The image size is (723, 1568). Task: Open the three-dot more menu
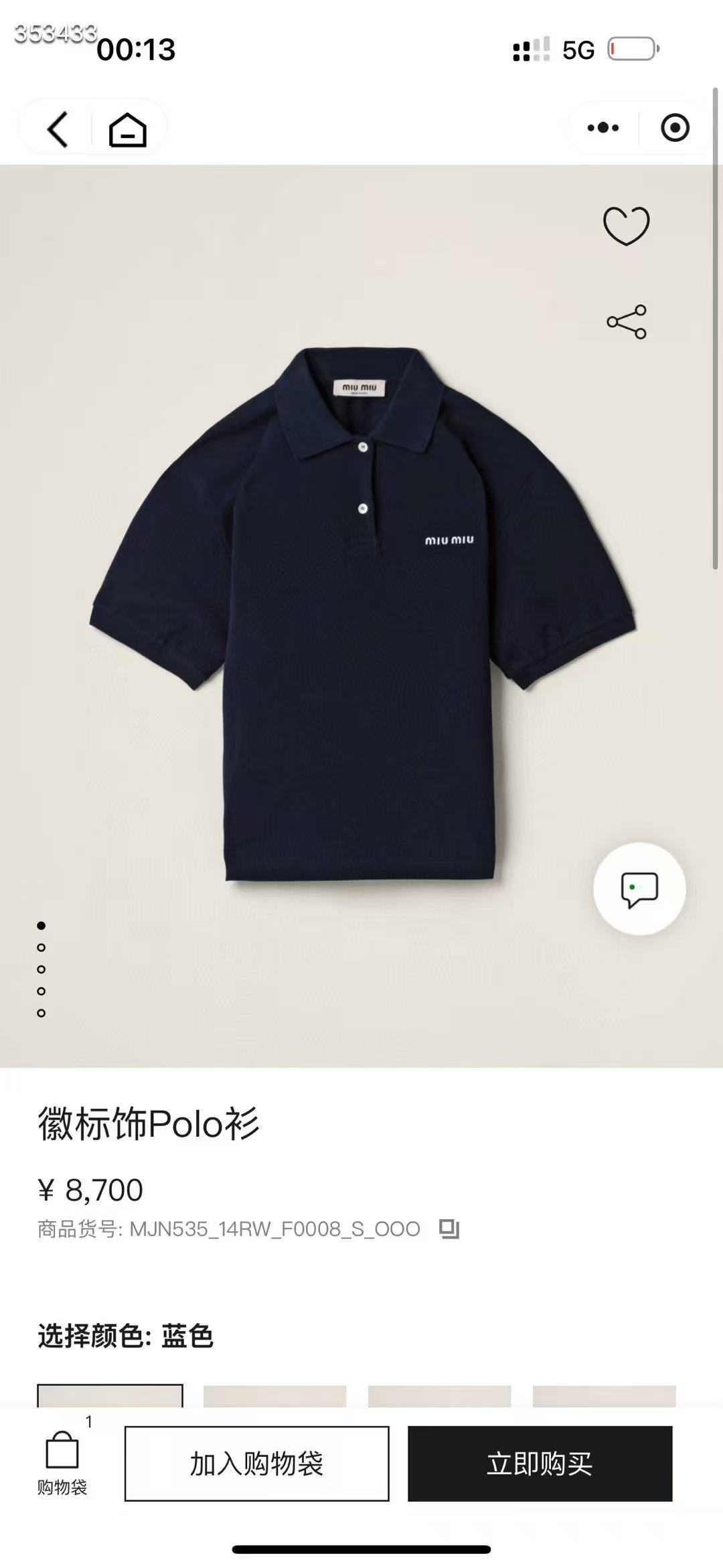pyautogui.click(x=602, y=127)
